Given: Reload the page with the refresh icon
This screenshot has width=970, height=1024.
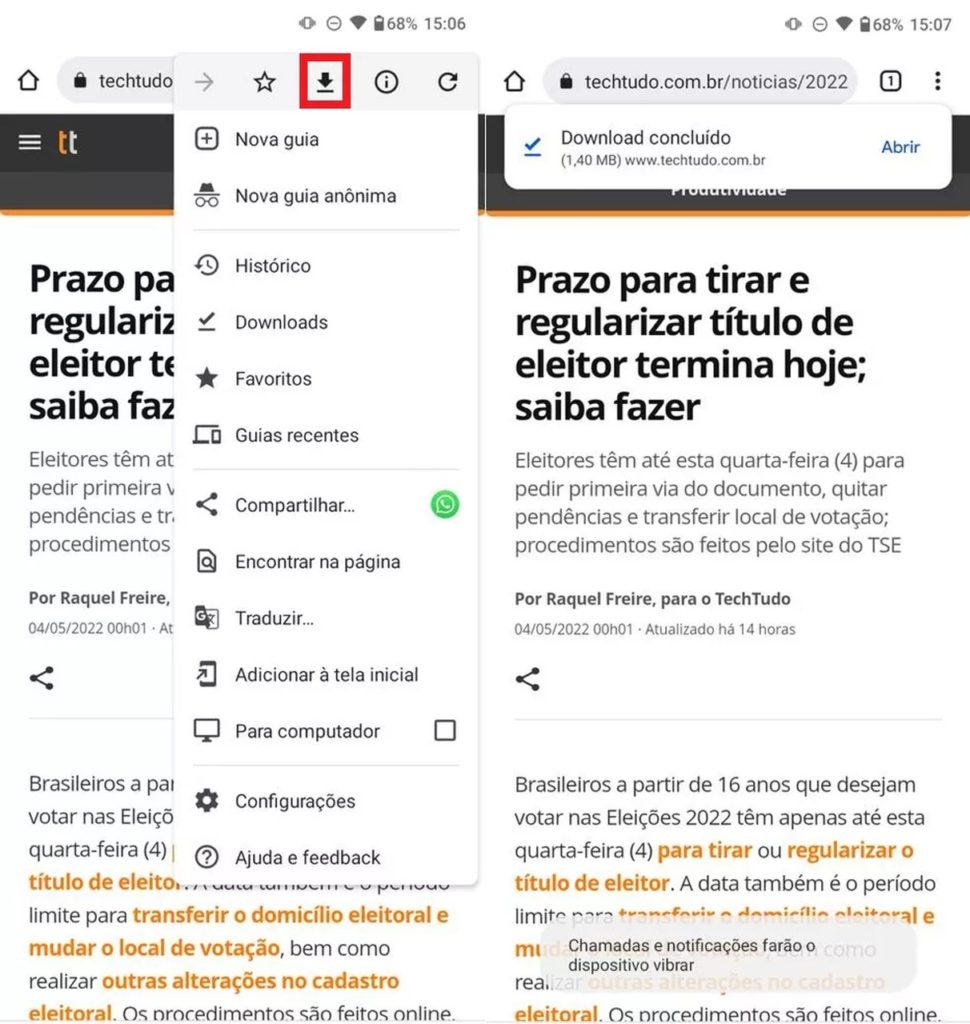Looking at the screenshot, I should coord(448,82).
